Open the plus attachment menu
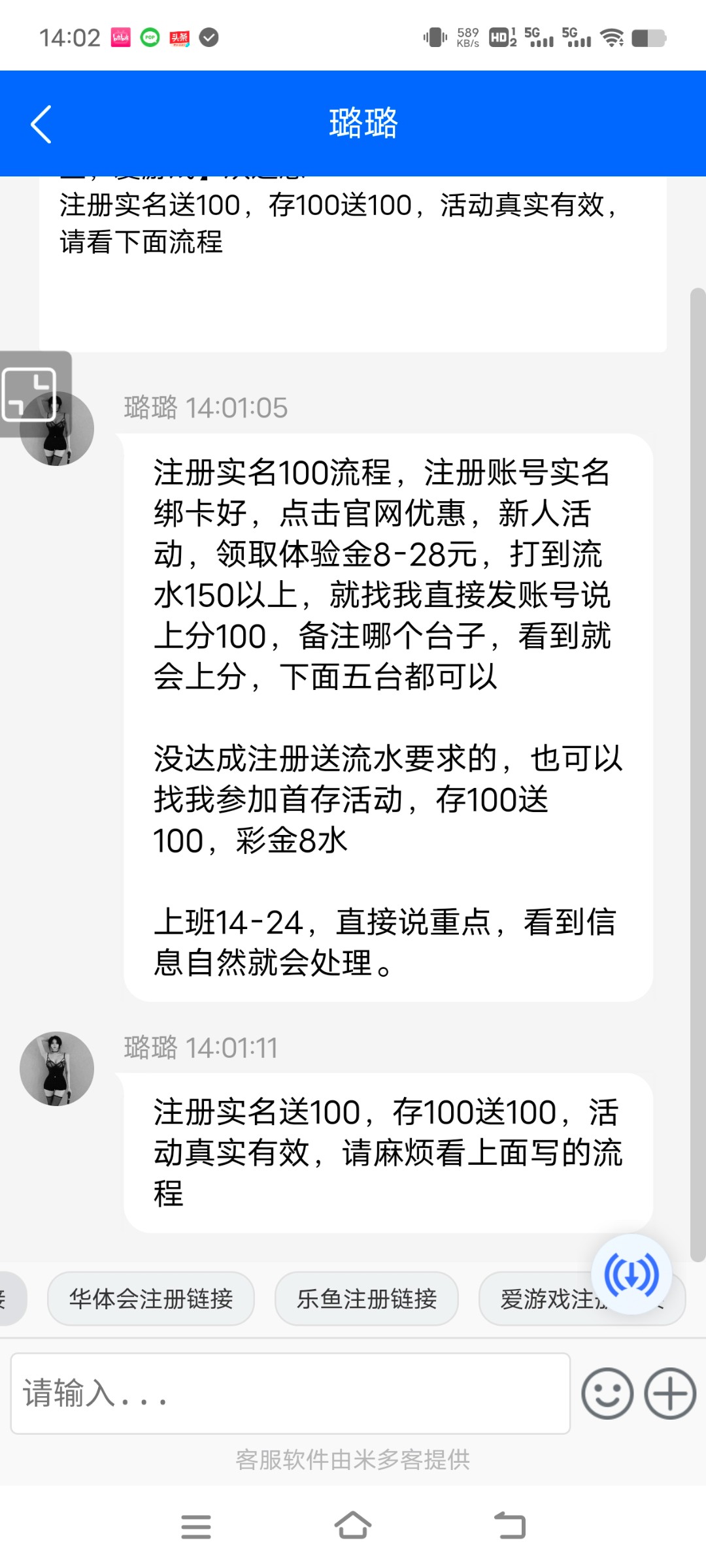Viewport: 706px width, 1568px height. (670, 1394)
